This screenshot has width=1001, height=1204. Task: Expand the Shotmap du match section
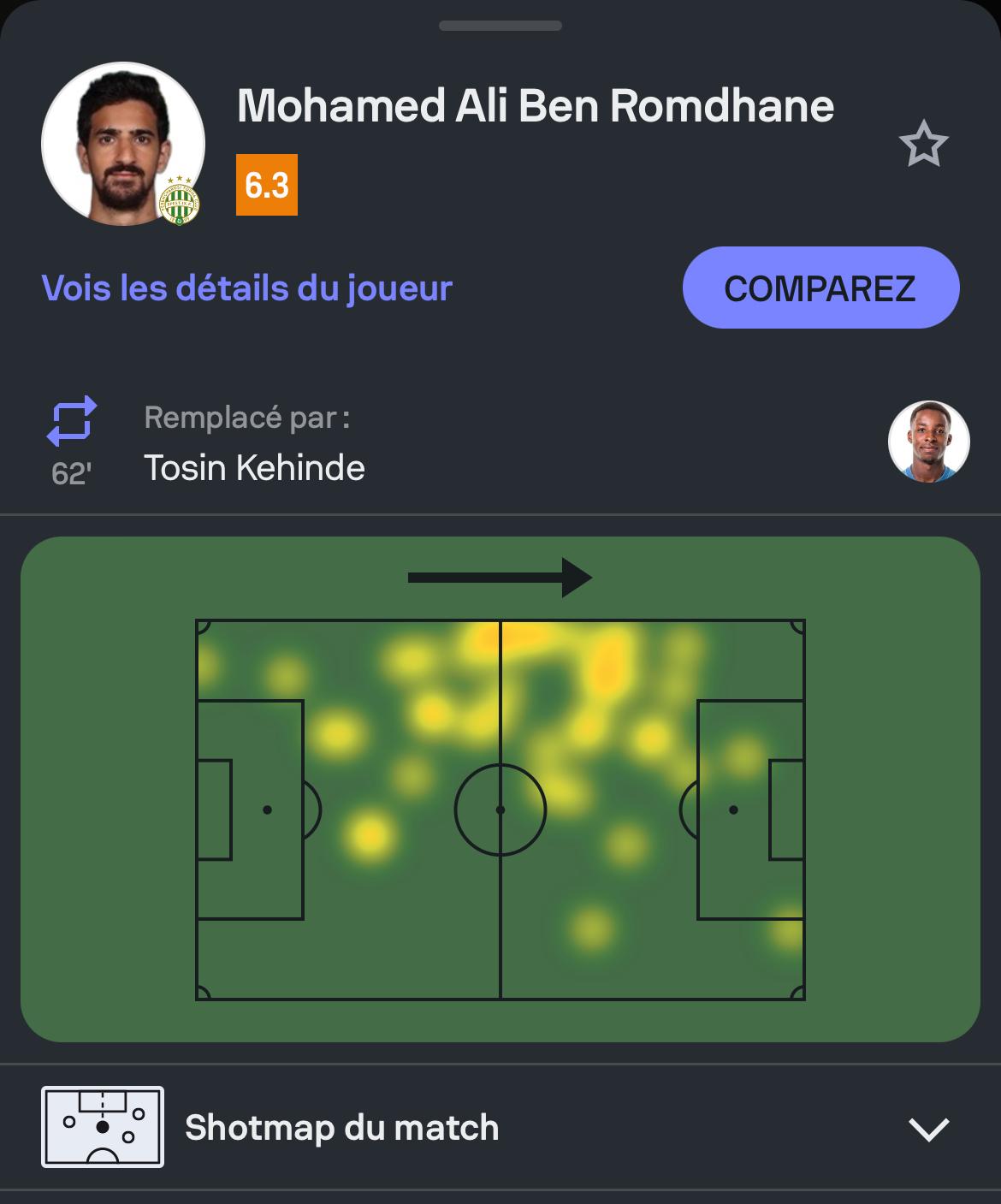pos(500,1128)
